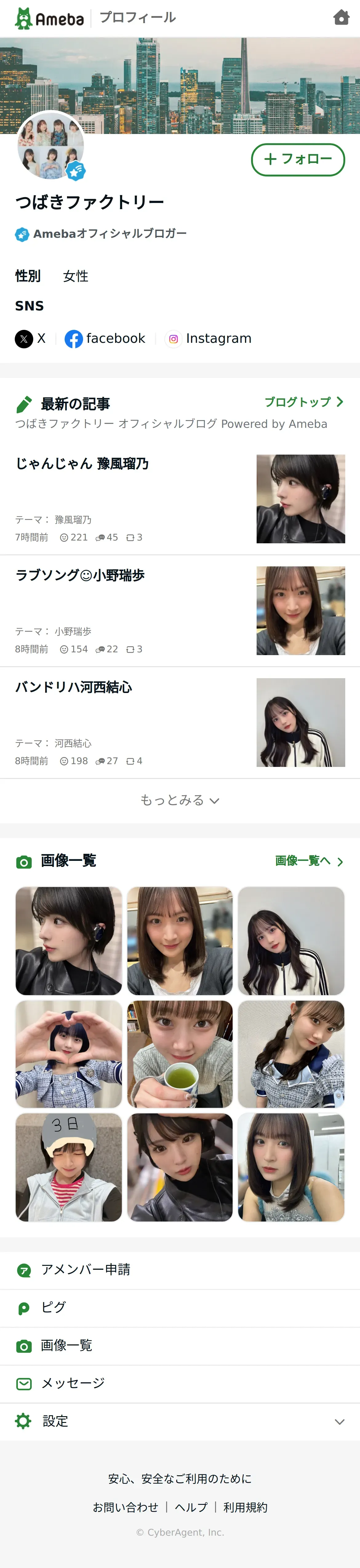This screenshot has width=360, height=1568.
Task: Go to the home icon
Action: [341, 18]
